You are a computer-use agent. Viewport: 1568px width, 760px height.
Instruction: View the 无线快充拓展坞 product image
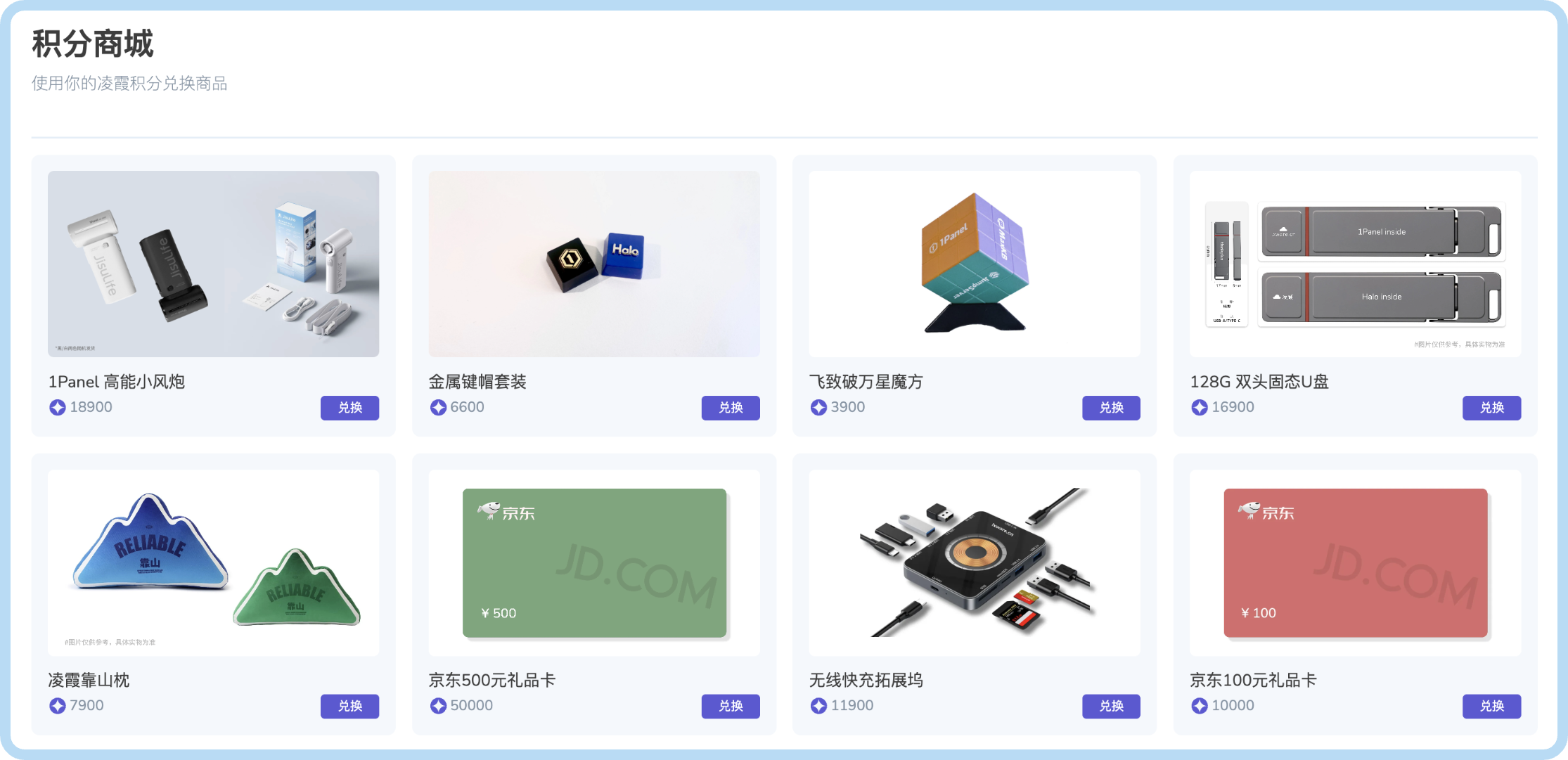click(975, 562)
